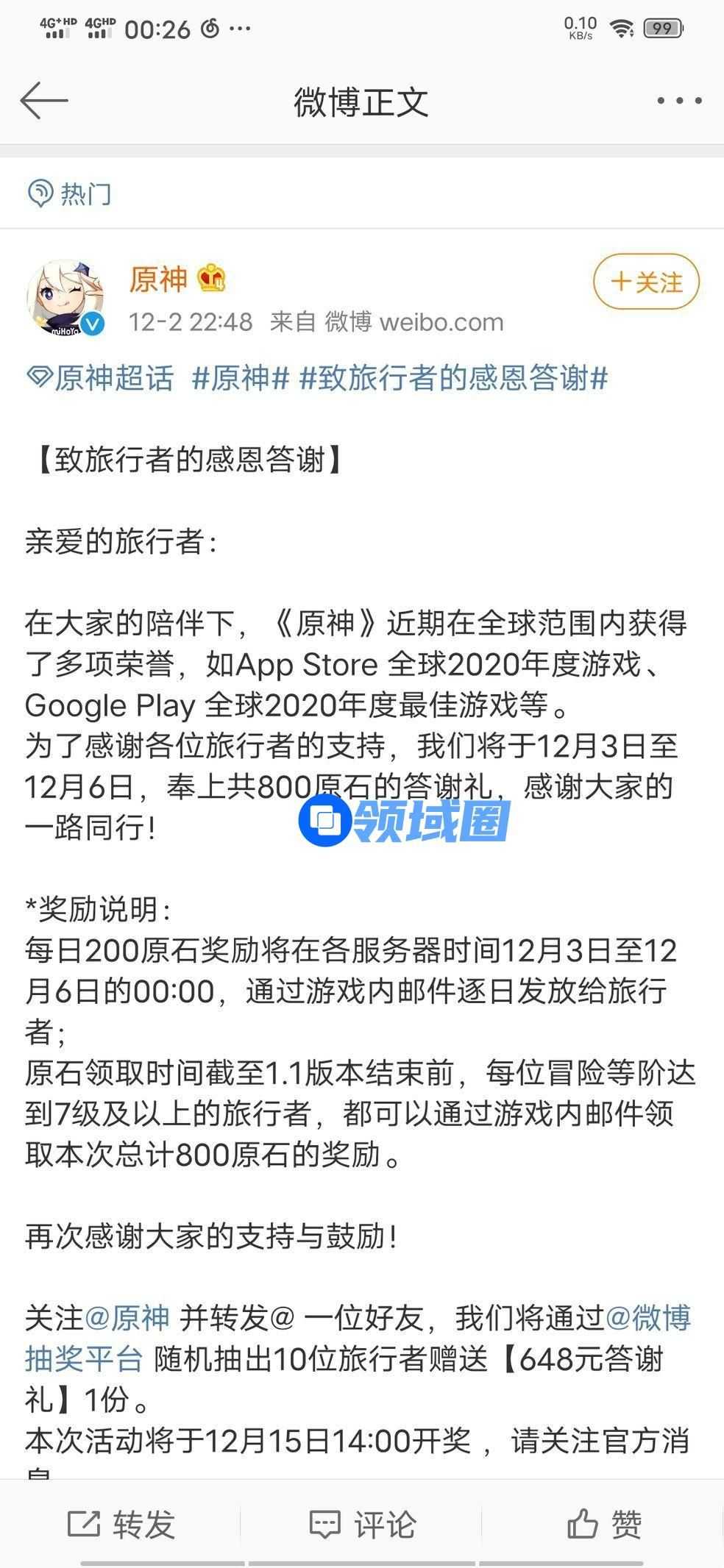Open 原神 profile avatar

pos(65,298)
